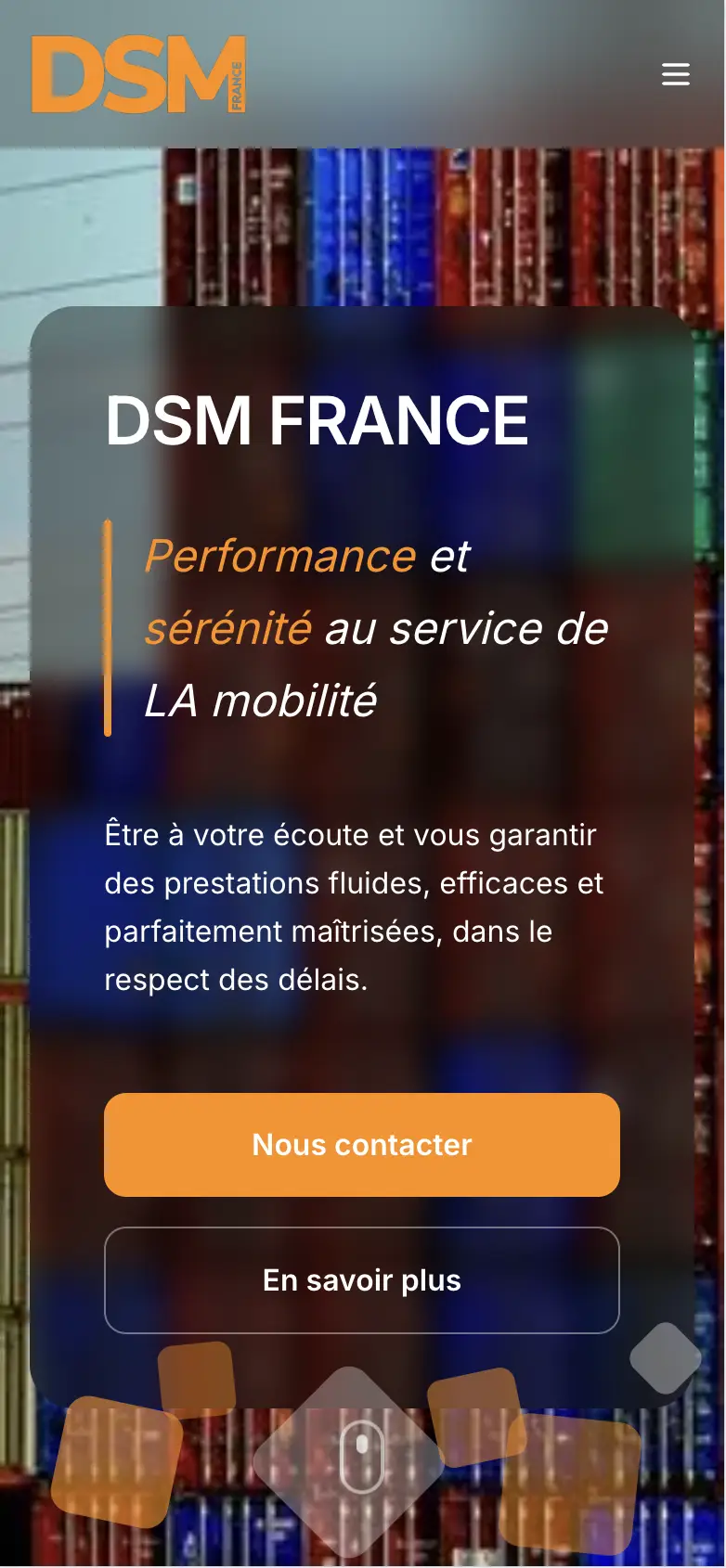The width and height of the screenshot is (726, 1568).
Task: Tap the mouse scroll-down indicator
Action: (x=361, y=1457)
